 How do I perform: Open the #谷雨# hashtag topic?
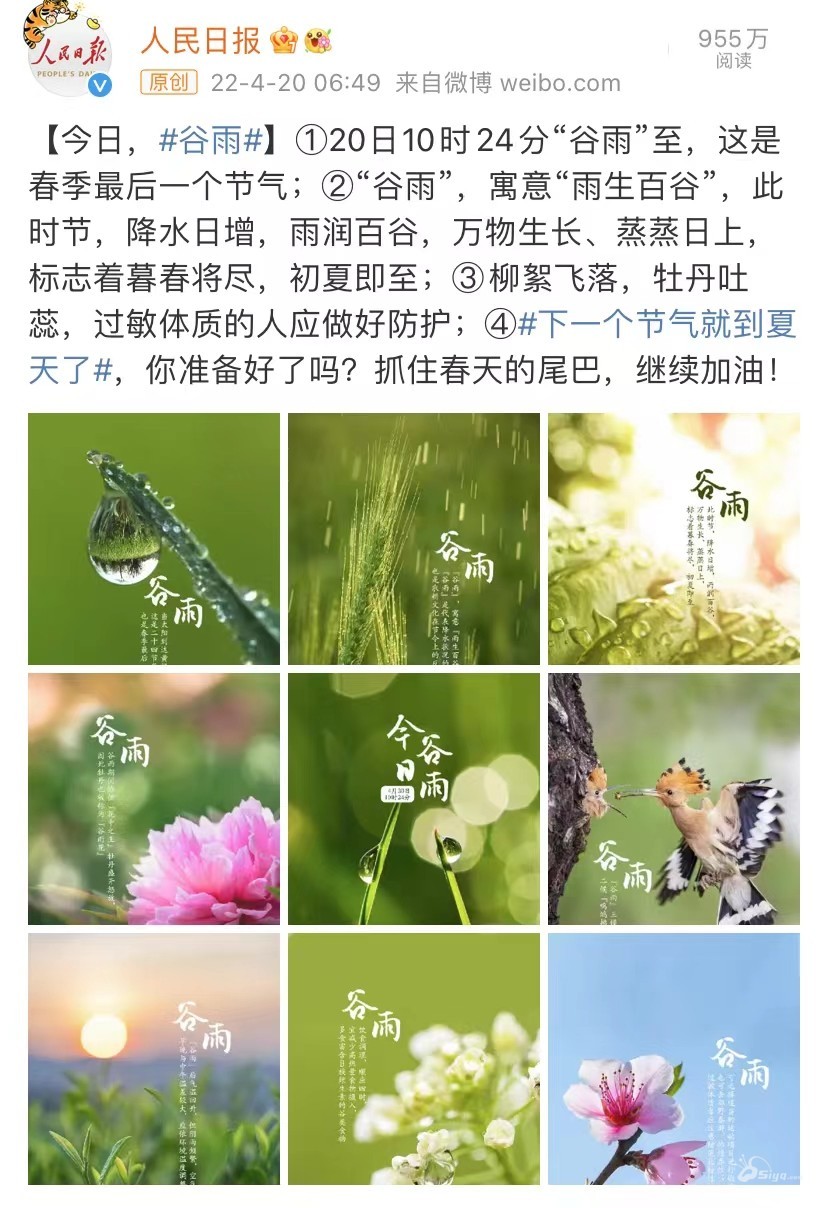coord(215,141)
